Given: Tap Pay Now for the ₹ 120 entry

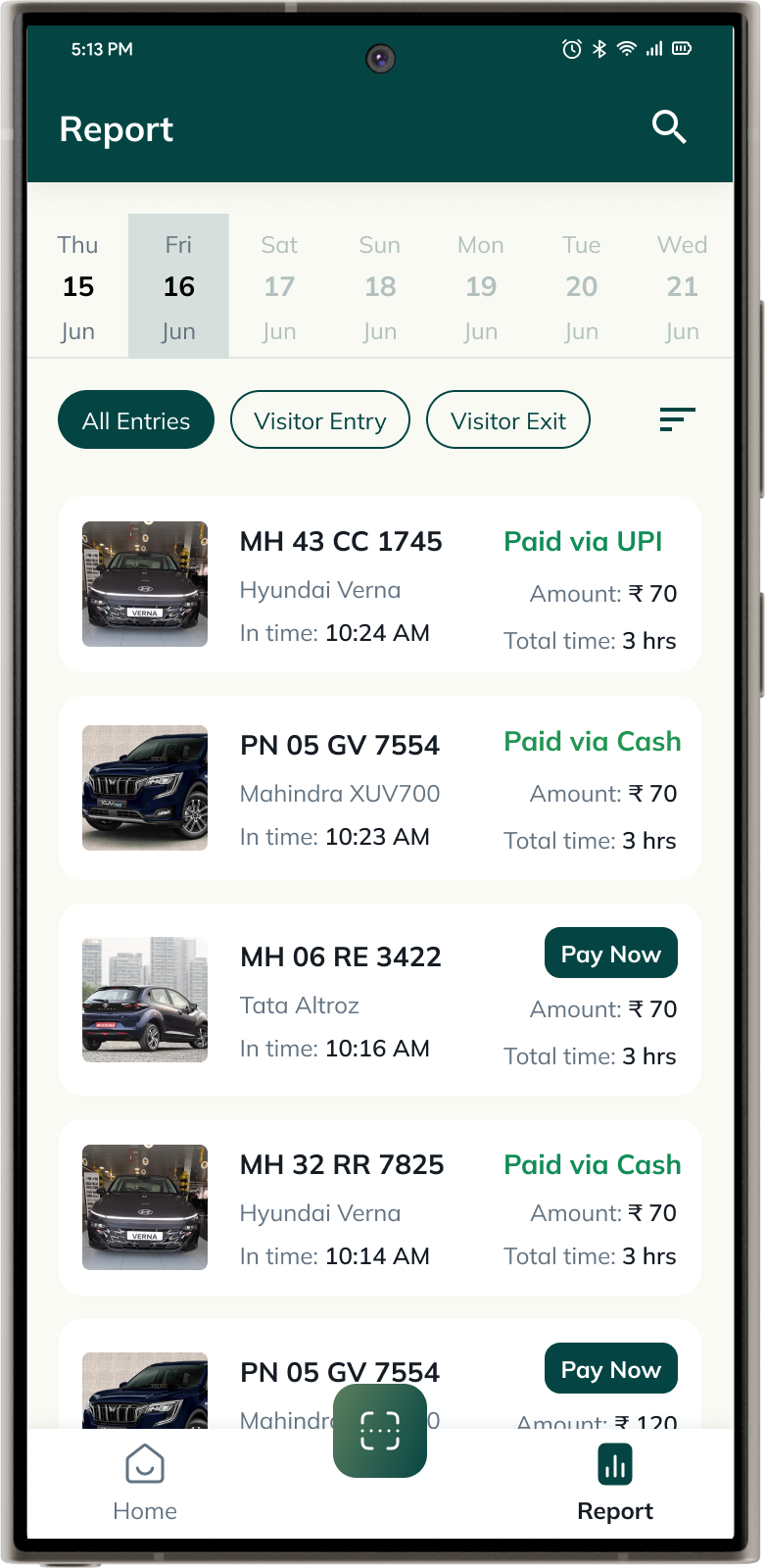Looking at the screenshot, I should 611,1369.
